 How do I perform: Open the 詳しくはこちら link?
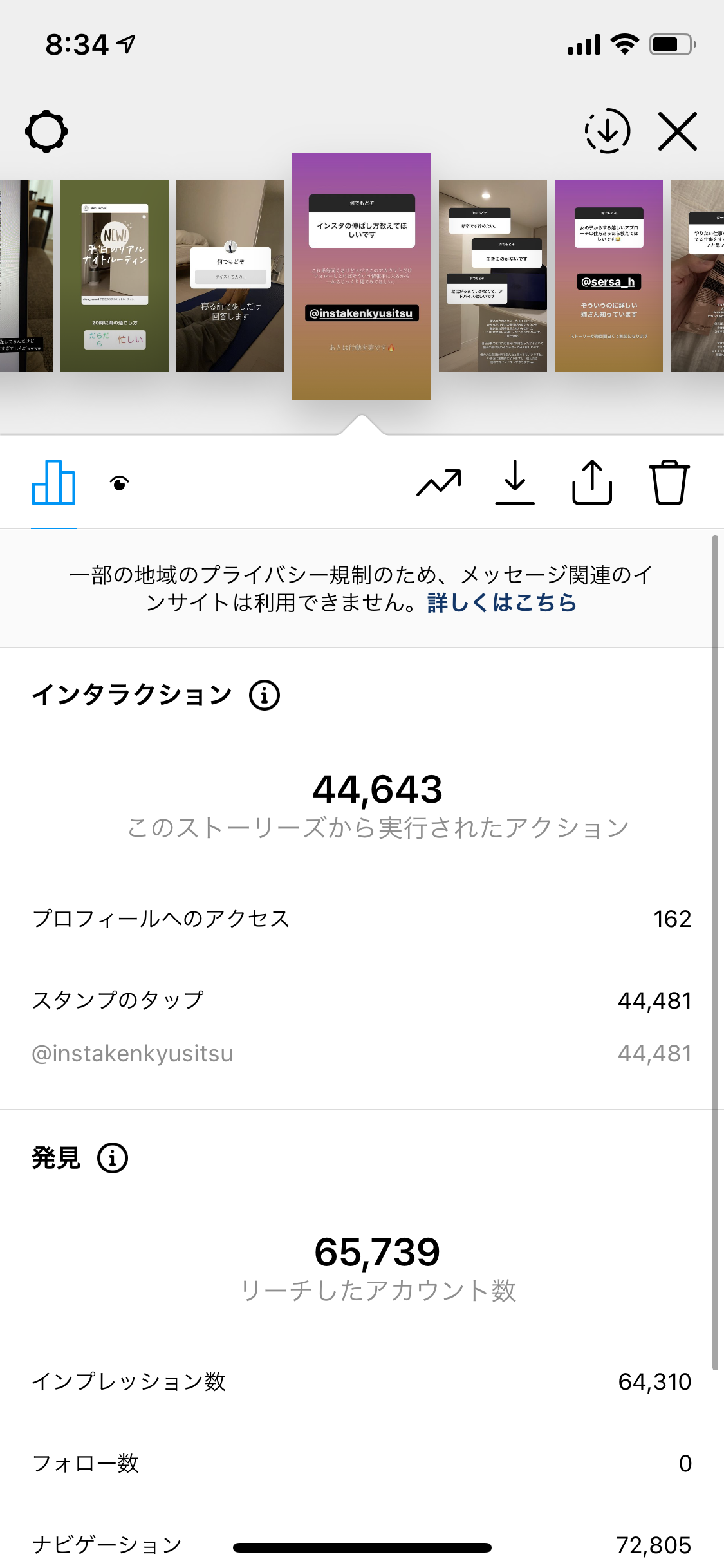pyautogui.click(x=502, y=602)
